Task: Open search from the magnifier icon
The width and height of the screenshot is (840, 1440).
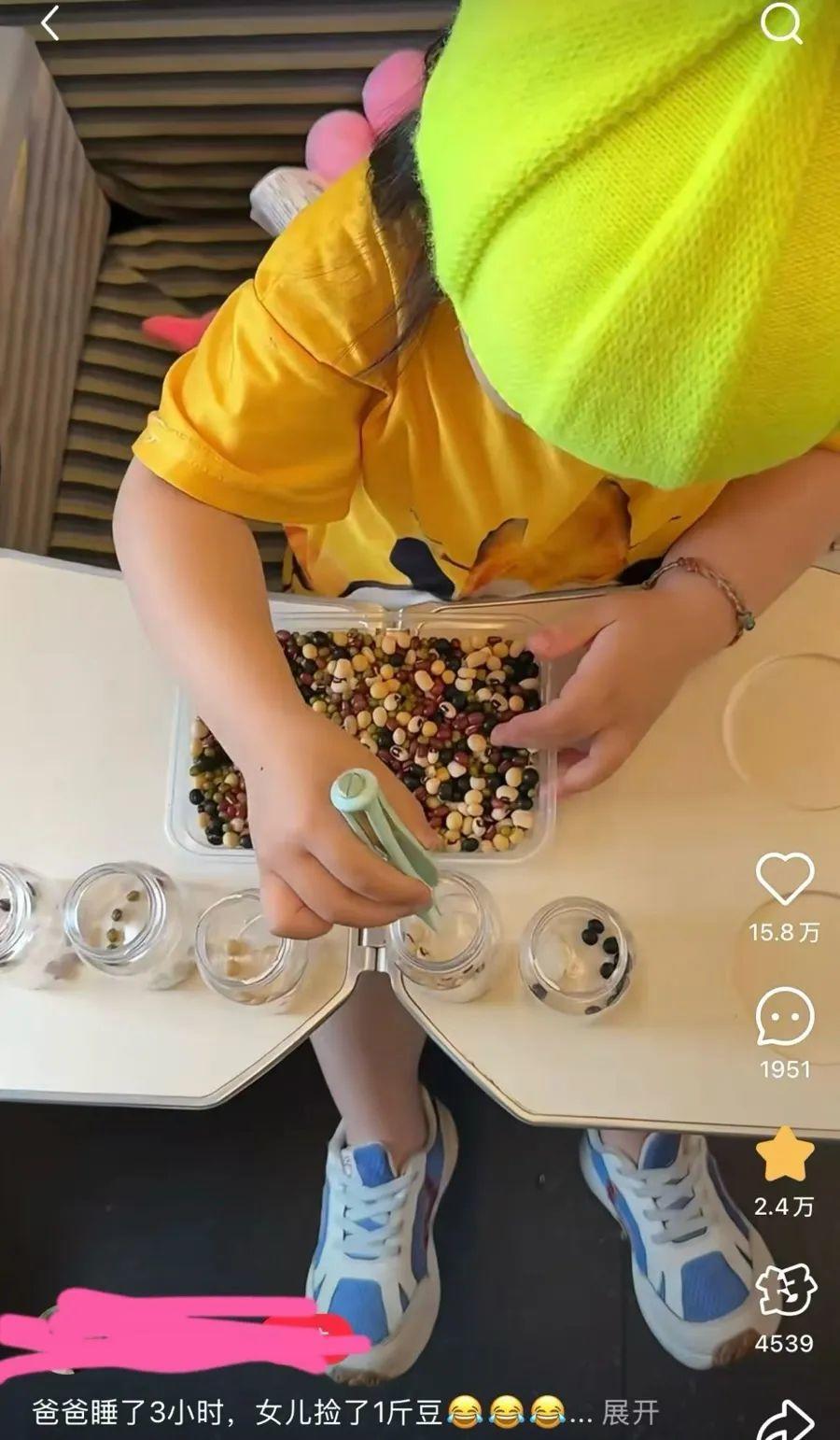Action: point(780,23)
